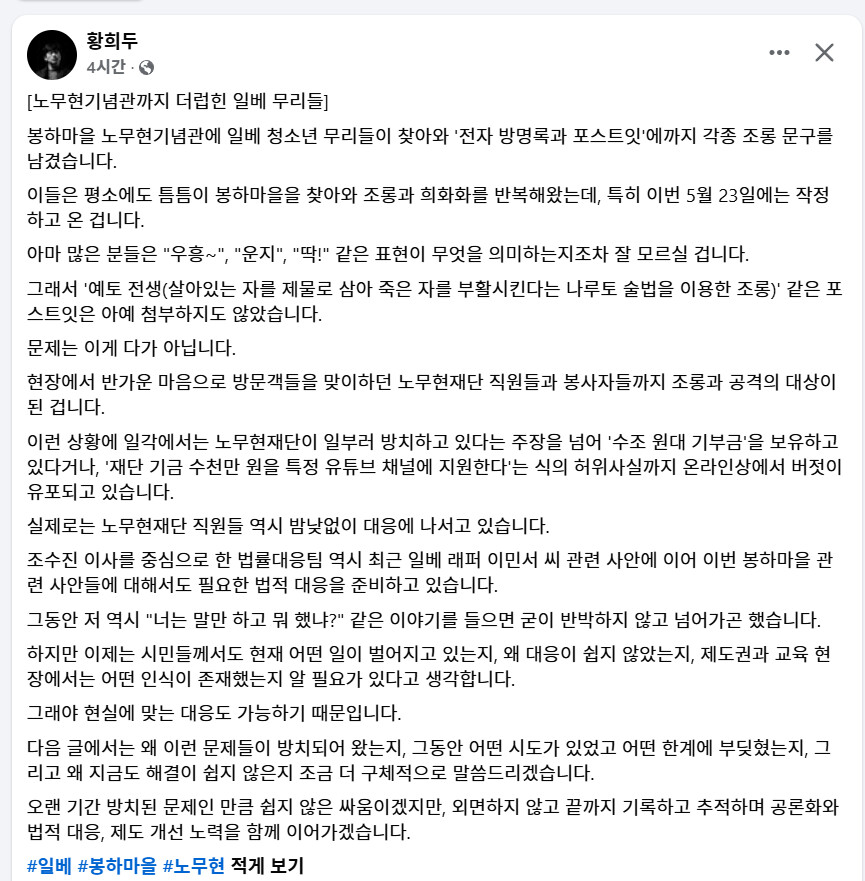This screenshot has width=865, height=881.
Task: Collapse the post with 적게 보기
Action: [x=267, y=866]
